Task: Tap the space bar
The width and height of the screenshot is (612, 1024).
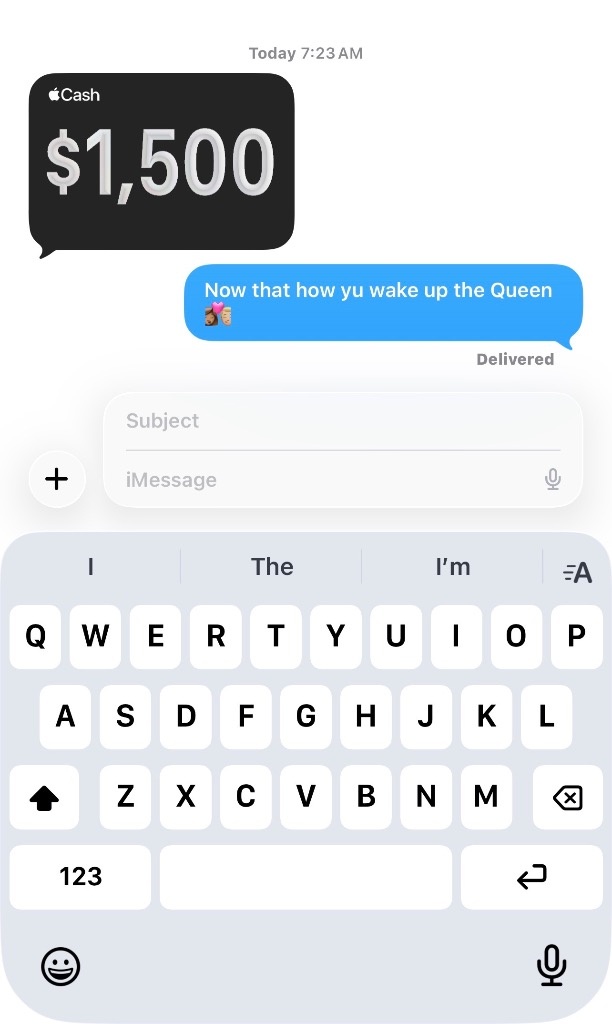Action: pos(305,877)
